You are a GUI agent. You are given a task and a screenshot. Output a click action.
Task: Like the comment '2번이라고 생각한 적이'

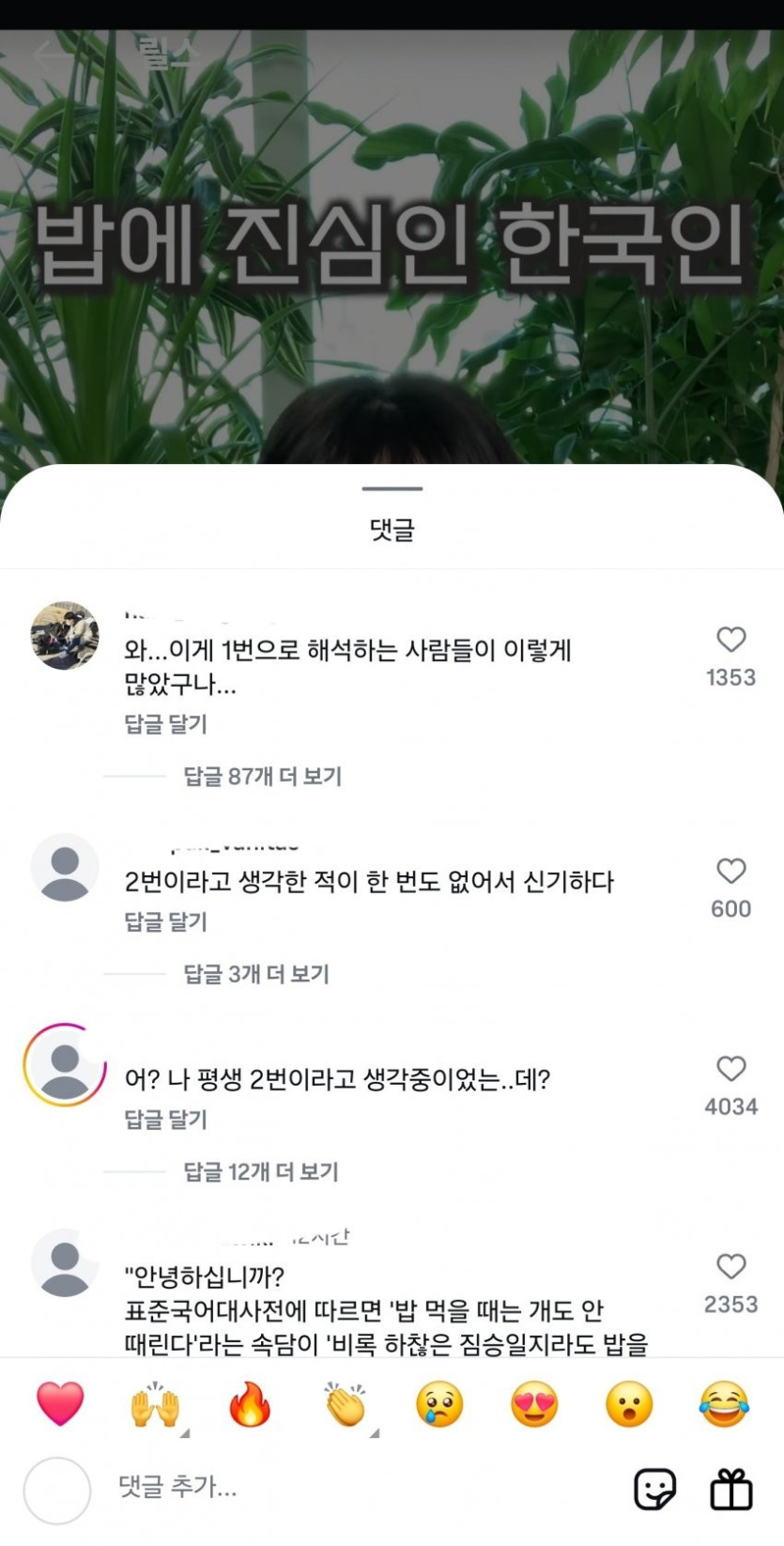coord(730,872)
